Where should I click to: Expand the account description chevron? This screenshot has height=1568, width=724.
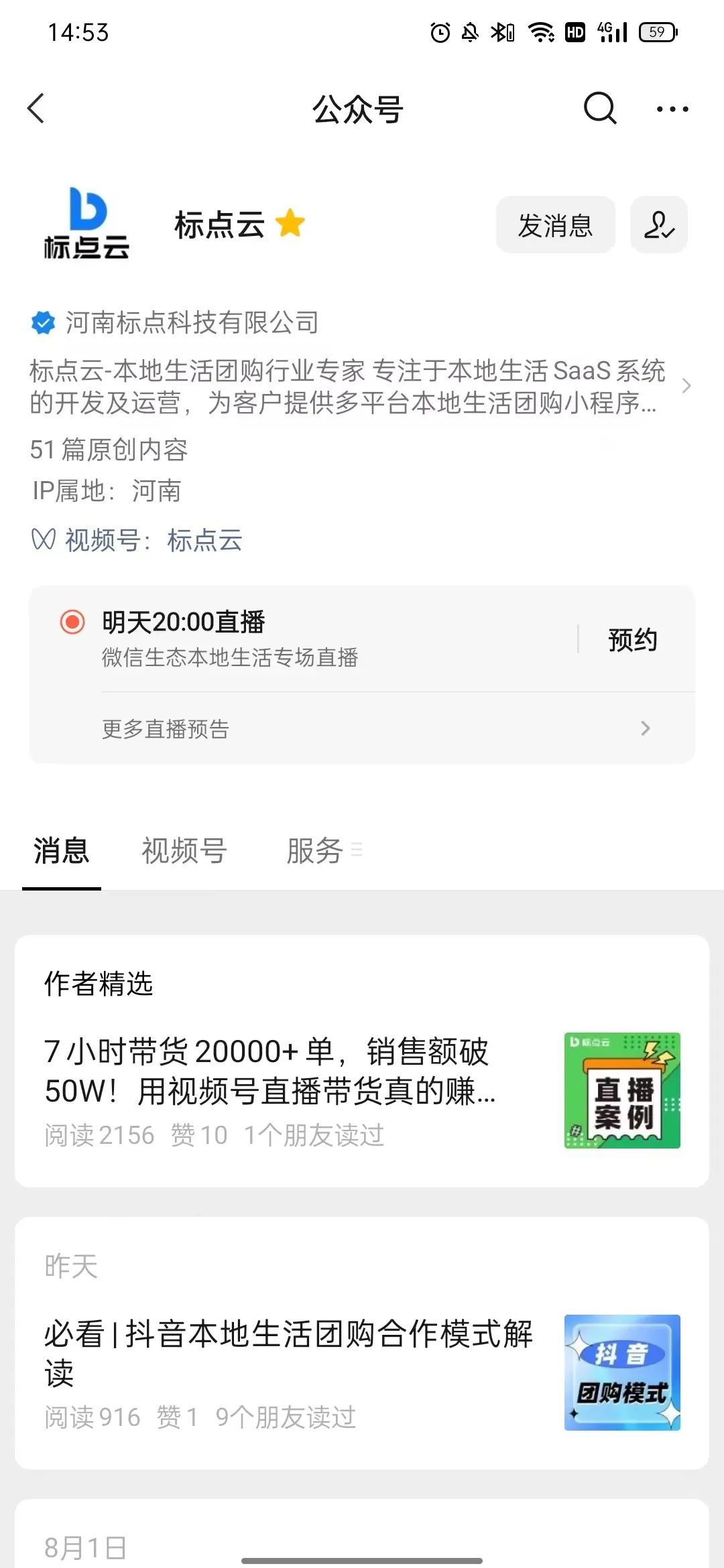(x=686, y=387)
